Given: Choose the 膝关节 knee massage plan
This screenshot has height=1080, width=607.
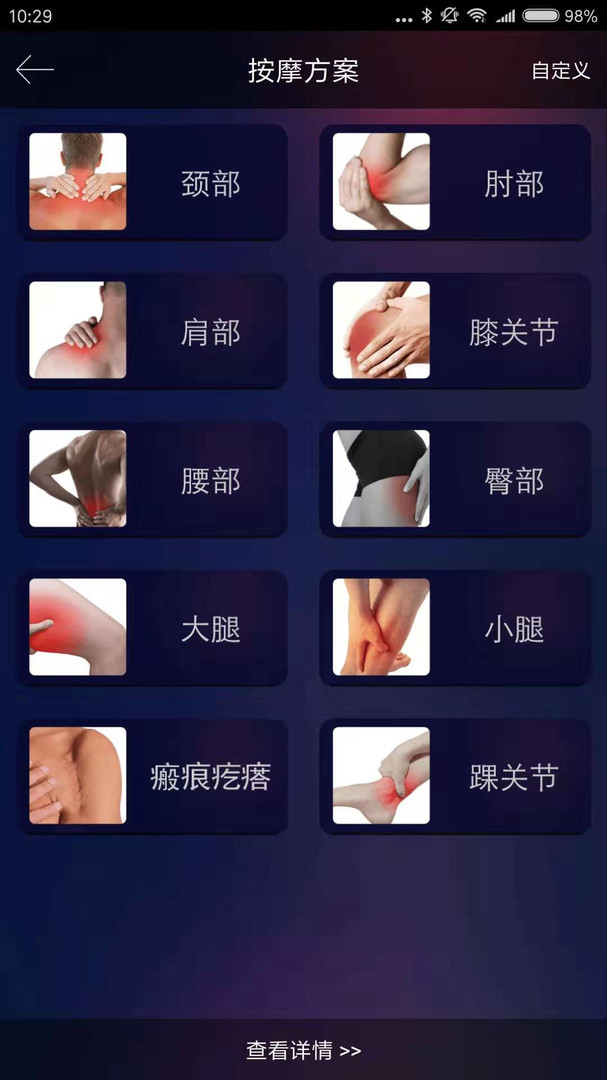Looking at the screenshot, I should tap(456, 331).
